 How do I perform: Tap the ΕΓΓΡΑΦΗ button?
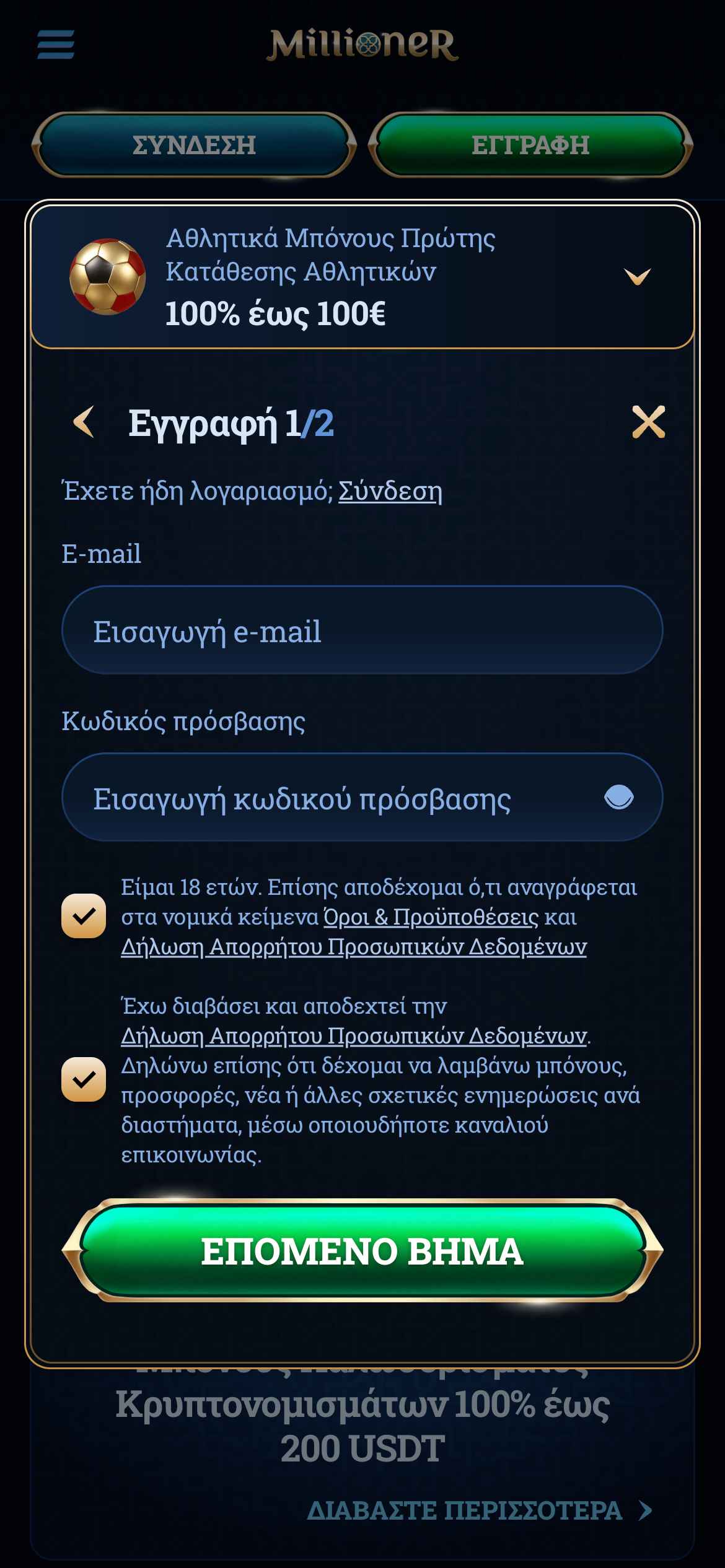tap(530, 145)
